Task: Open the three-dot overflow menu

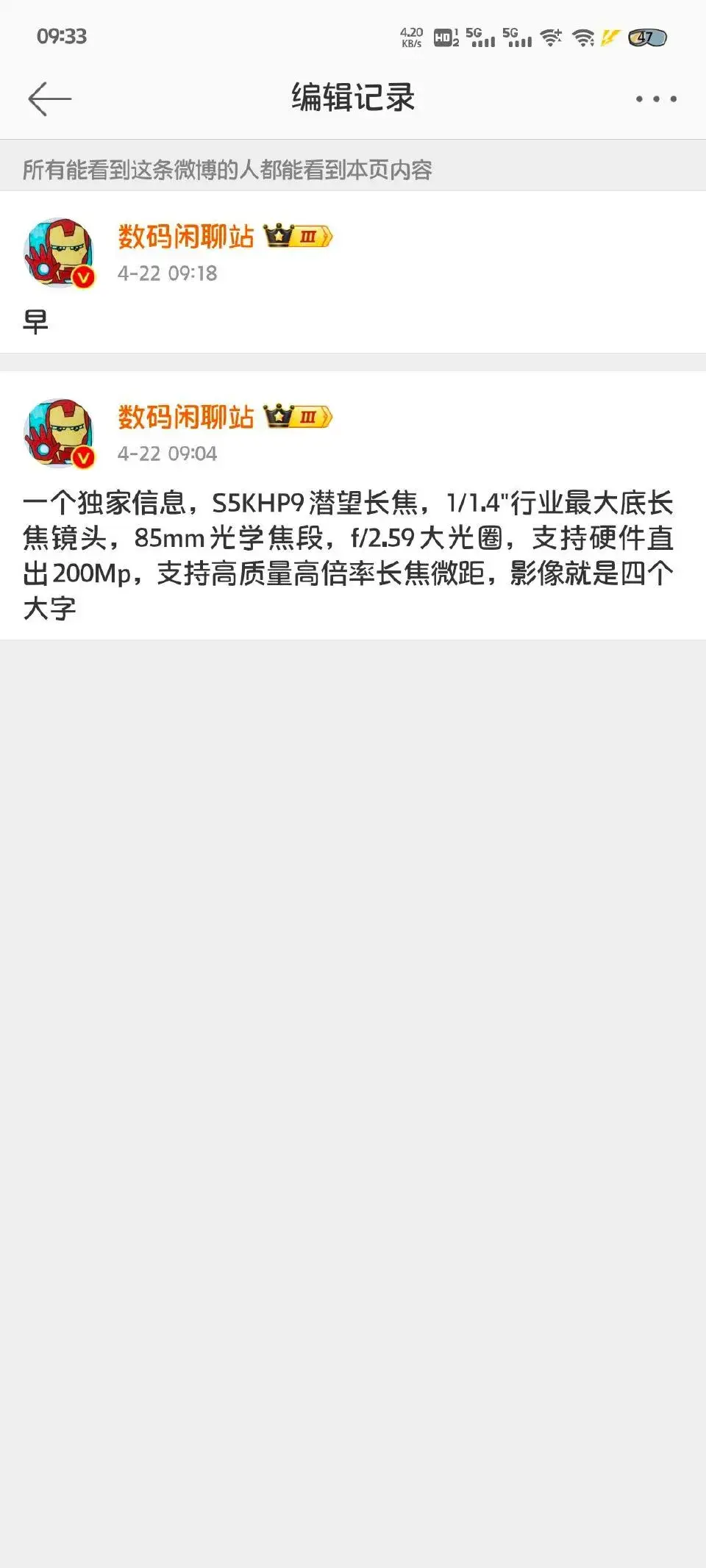Action: [x=656, y=99]
